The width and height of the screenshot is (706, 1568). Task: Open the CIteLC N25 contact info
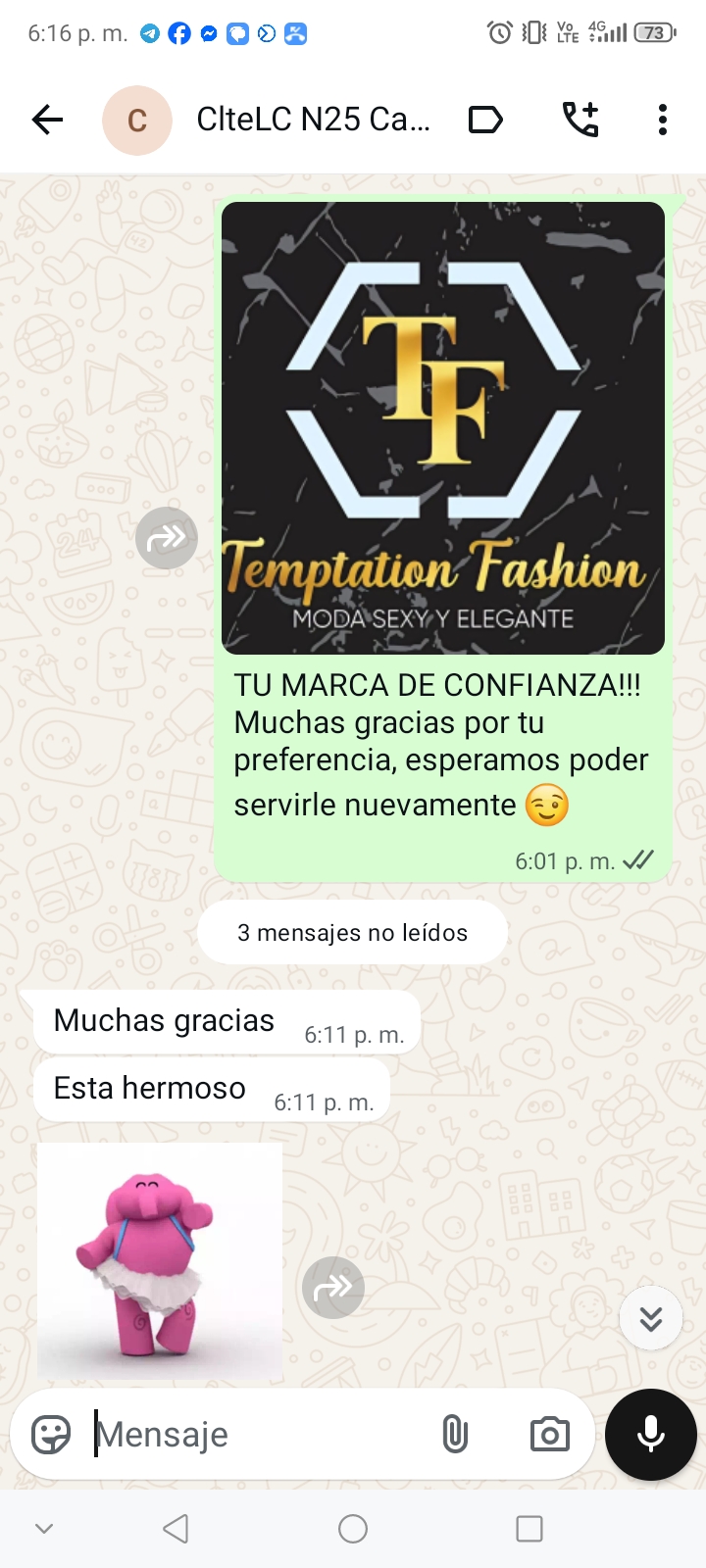click(312, 120)
